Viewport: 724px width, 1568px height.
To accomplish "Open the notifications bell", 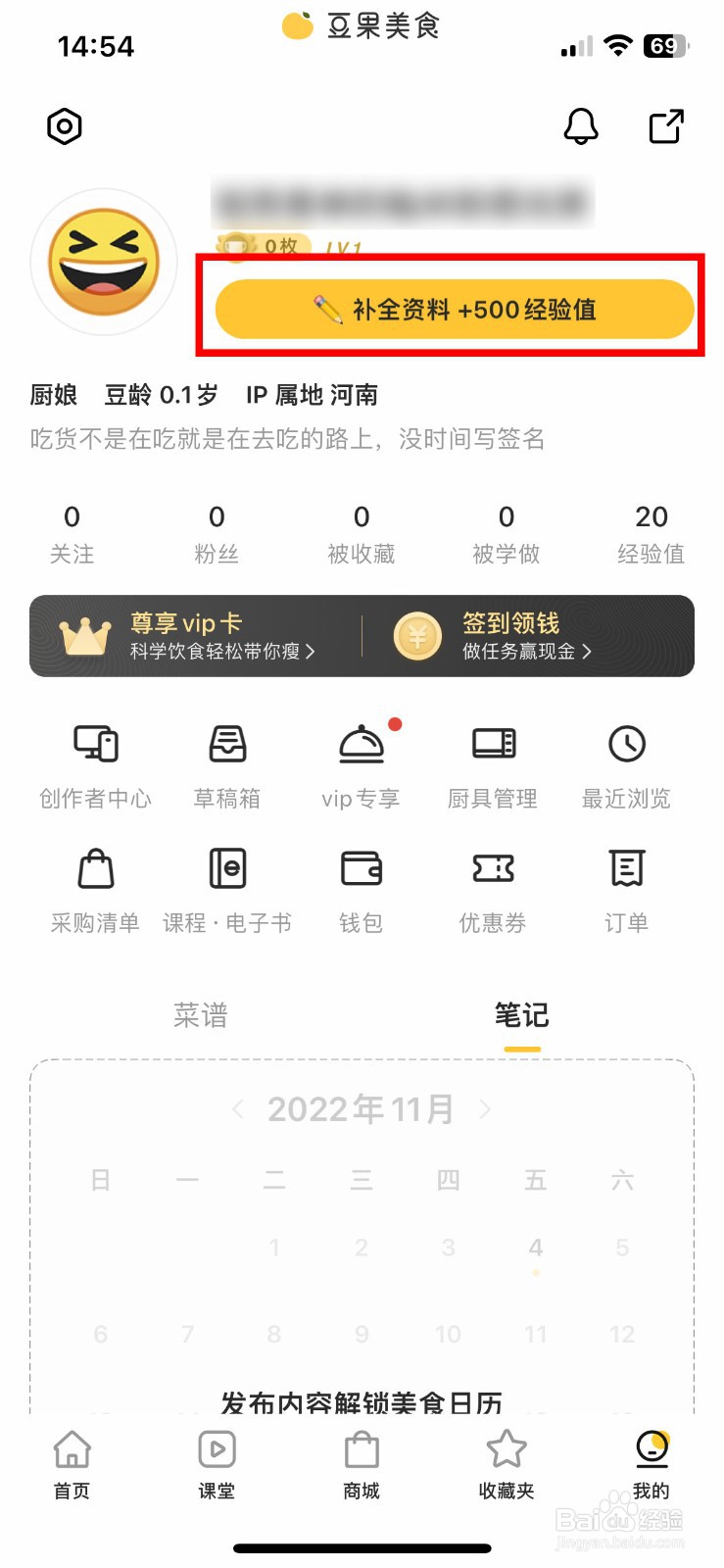I will [x=580, y=126].
